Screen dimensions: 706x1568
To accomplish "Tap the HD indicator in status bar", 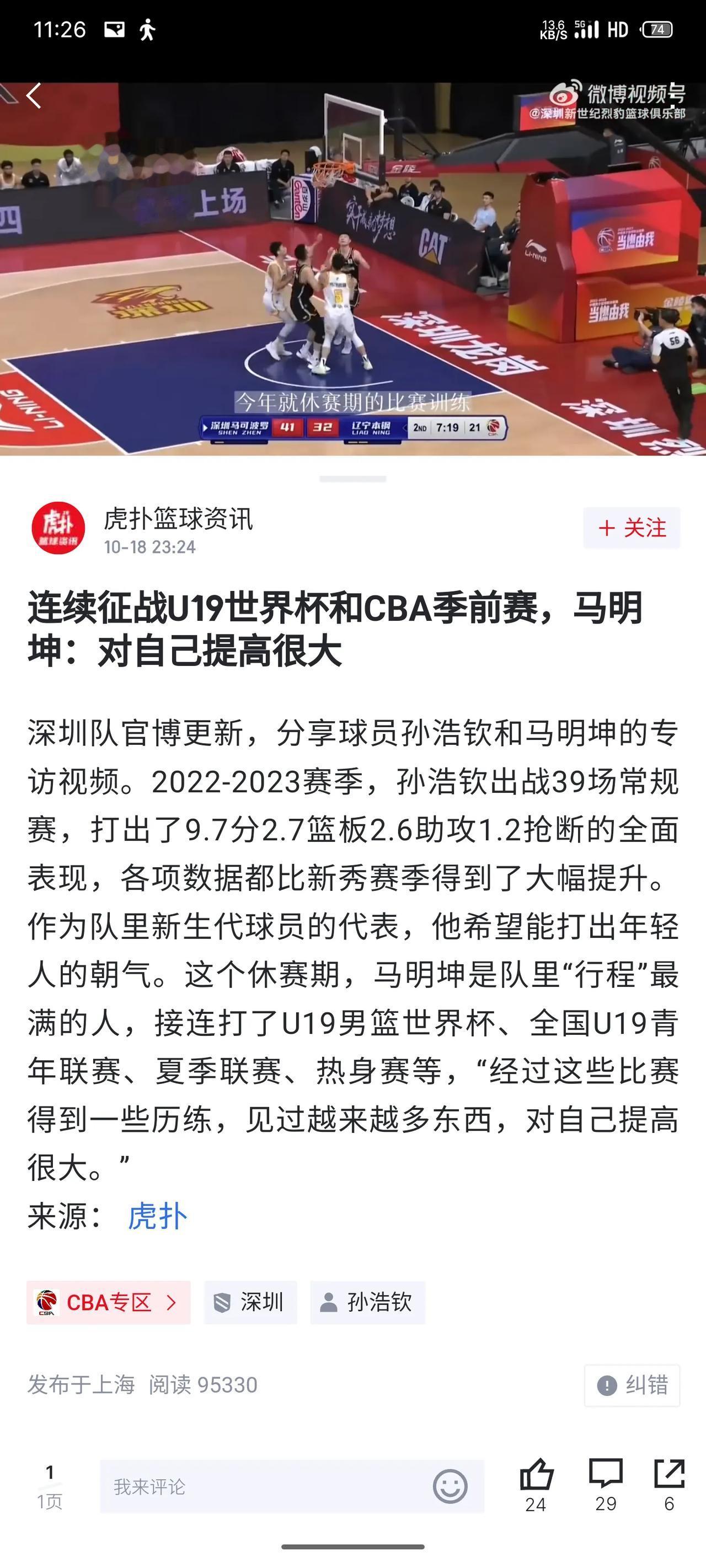I will pos(617,29).
